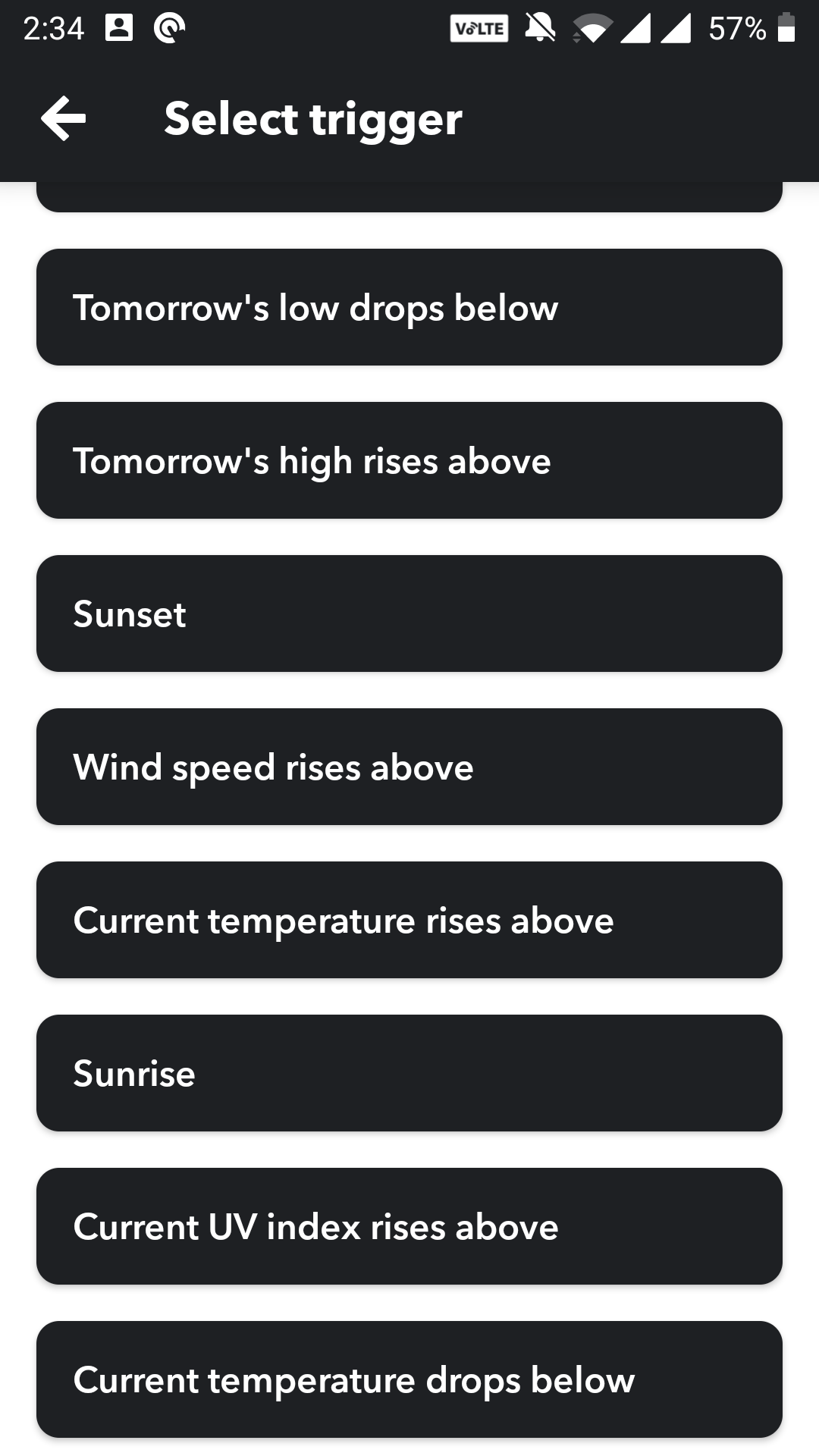
Task: Tap 'Current UV index rises above' trigger
Action: click(409, 1226)
